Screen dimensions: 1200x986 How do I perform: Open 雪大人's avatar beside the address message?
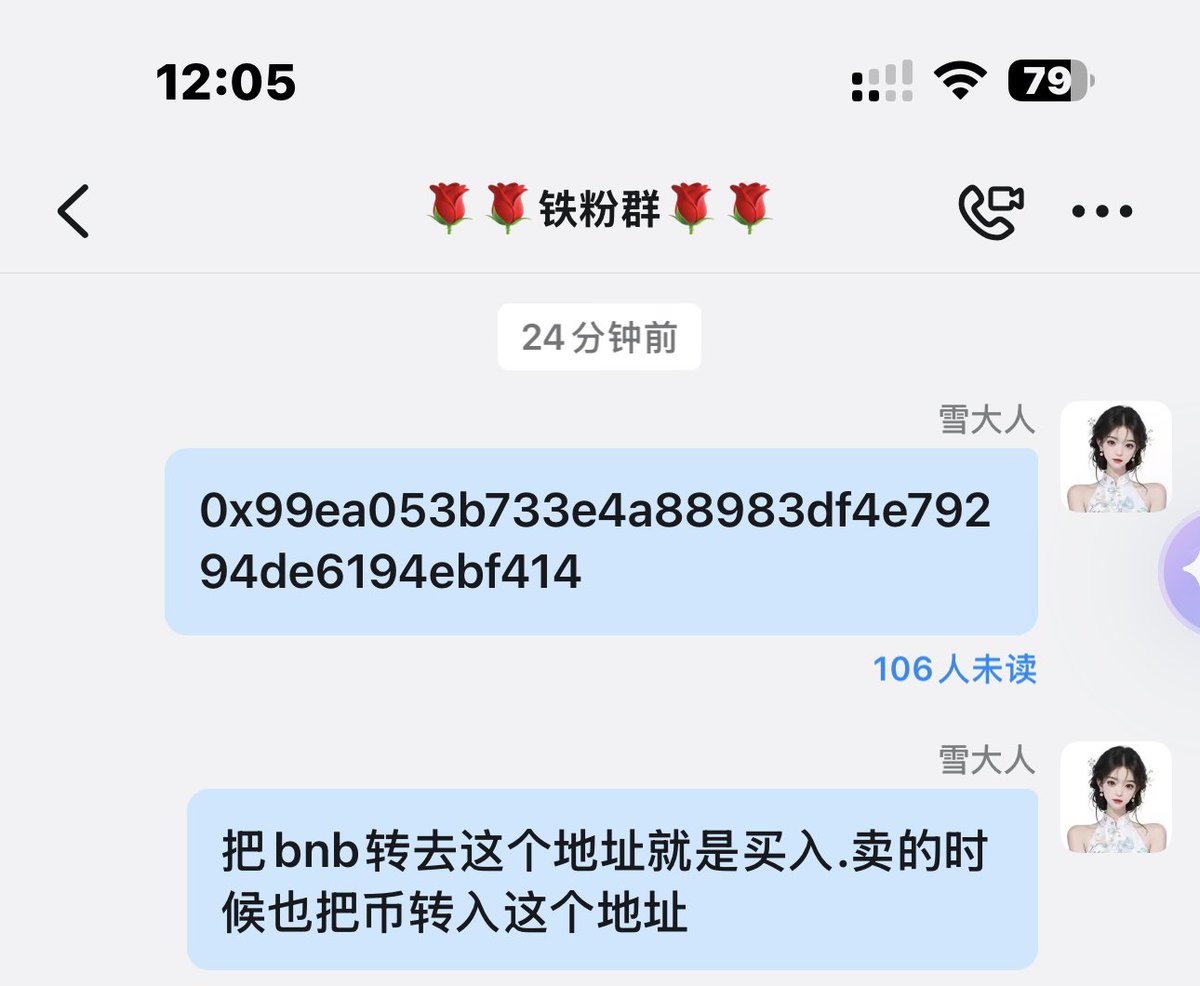1115,457
